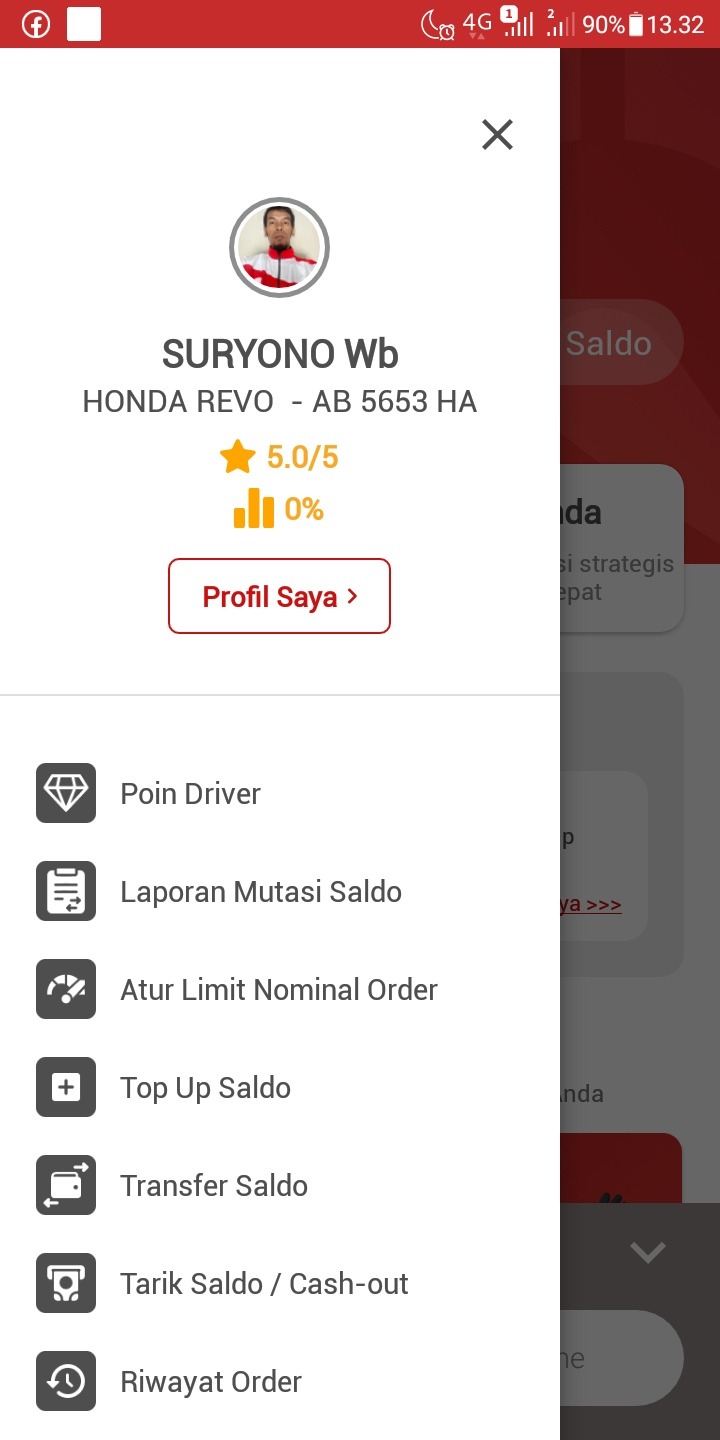Open Atur Limit Nominal Order

[278, 989]
